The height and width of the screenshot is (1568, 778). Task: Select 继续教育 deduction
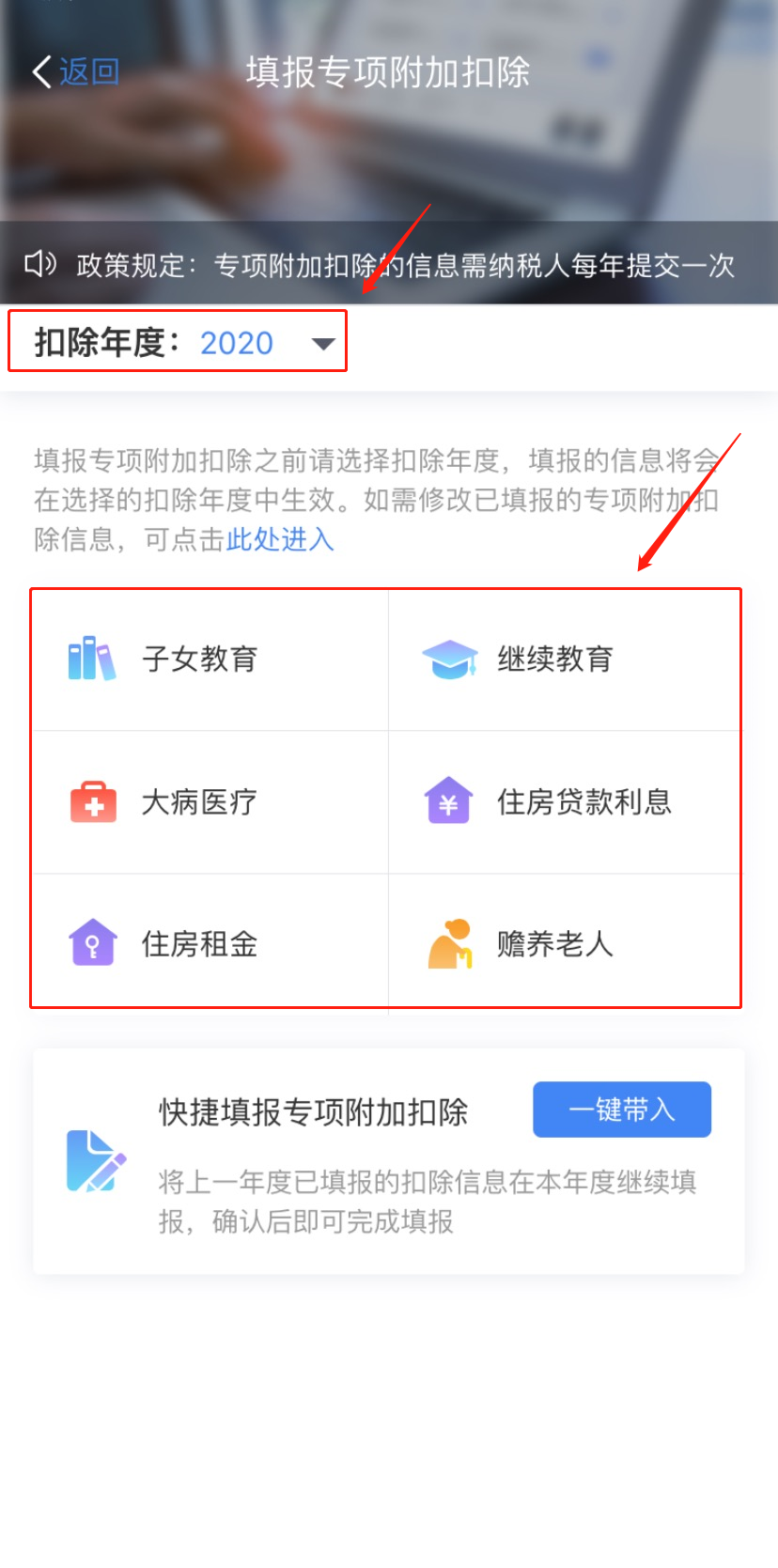[x=554, y=660]
